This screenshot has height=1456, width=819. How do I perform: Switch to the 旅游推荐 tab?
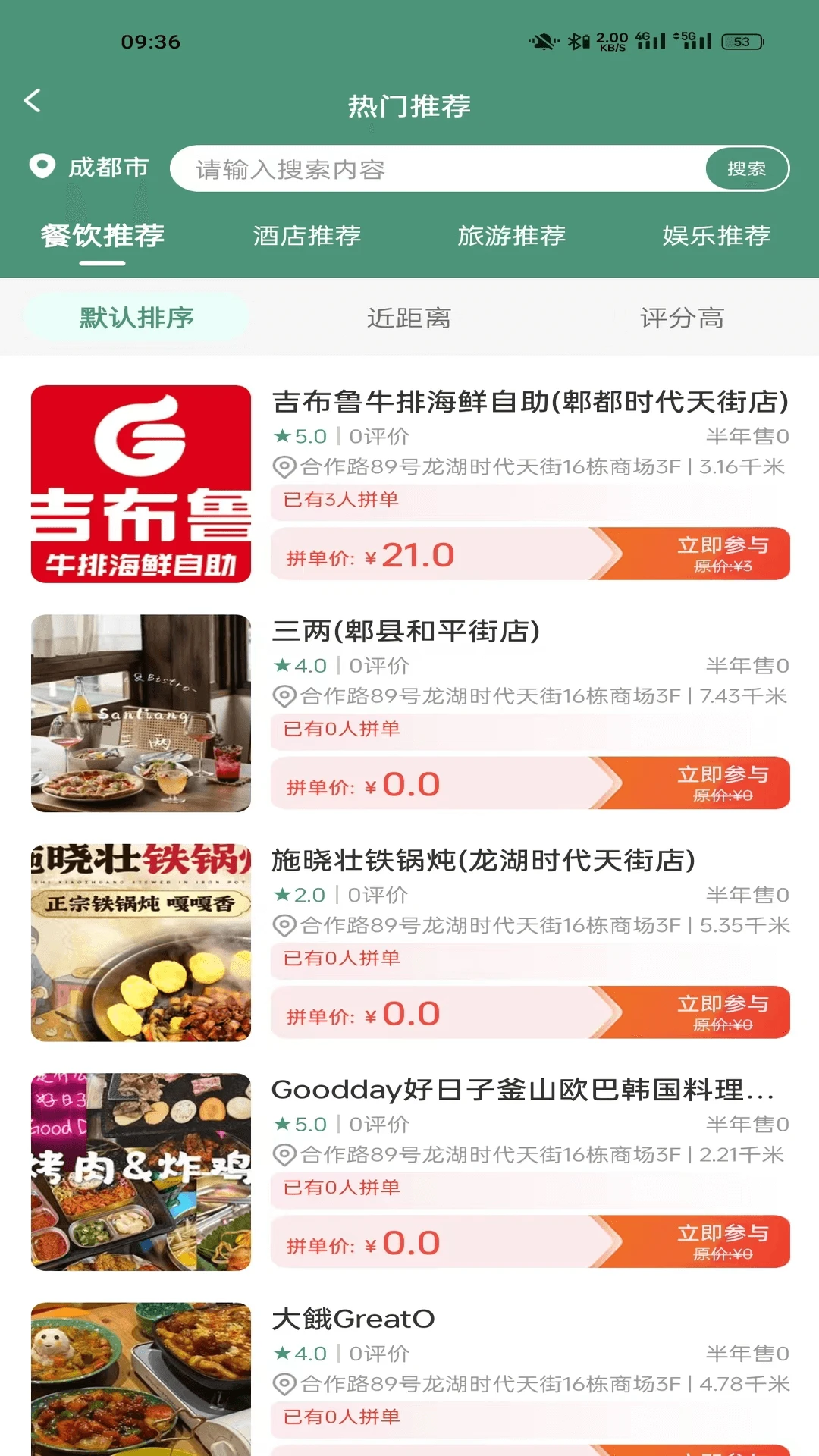512,236
